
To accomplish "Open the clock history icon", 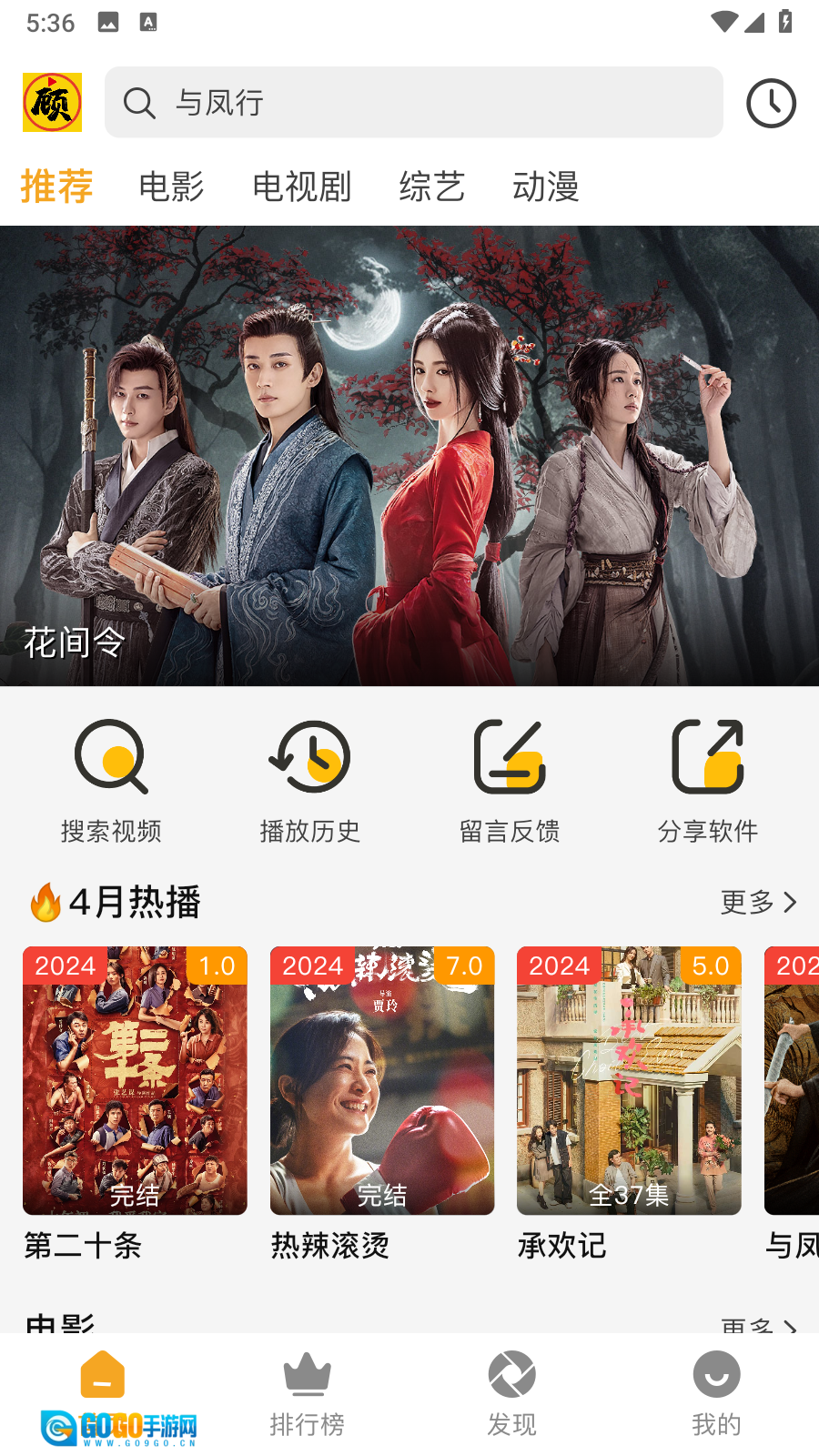I will (771, 103).
